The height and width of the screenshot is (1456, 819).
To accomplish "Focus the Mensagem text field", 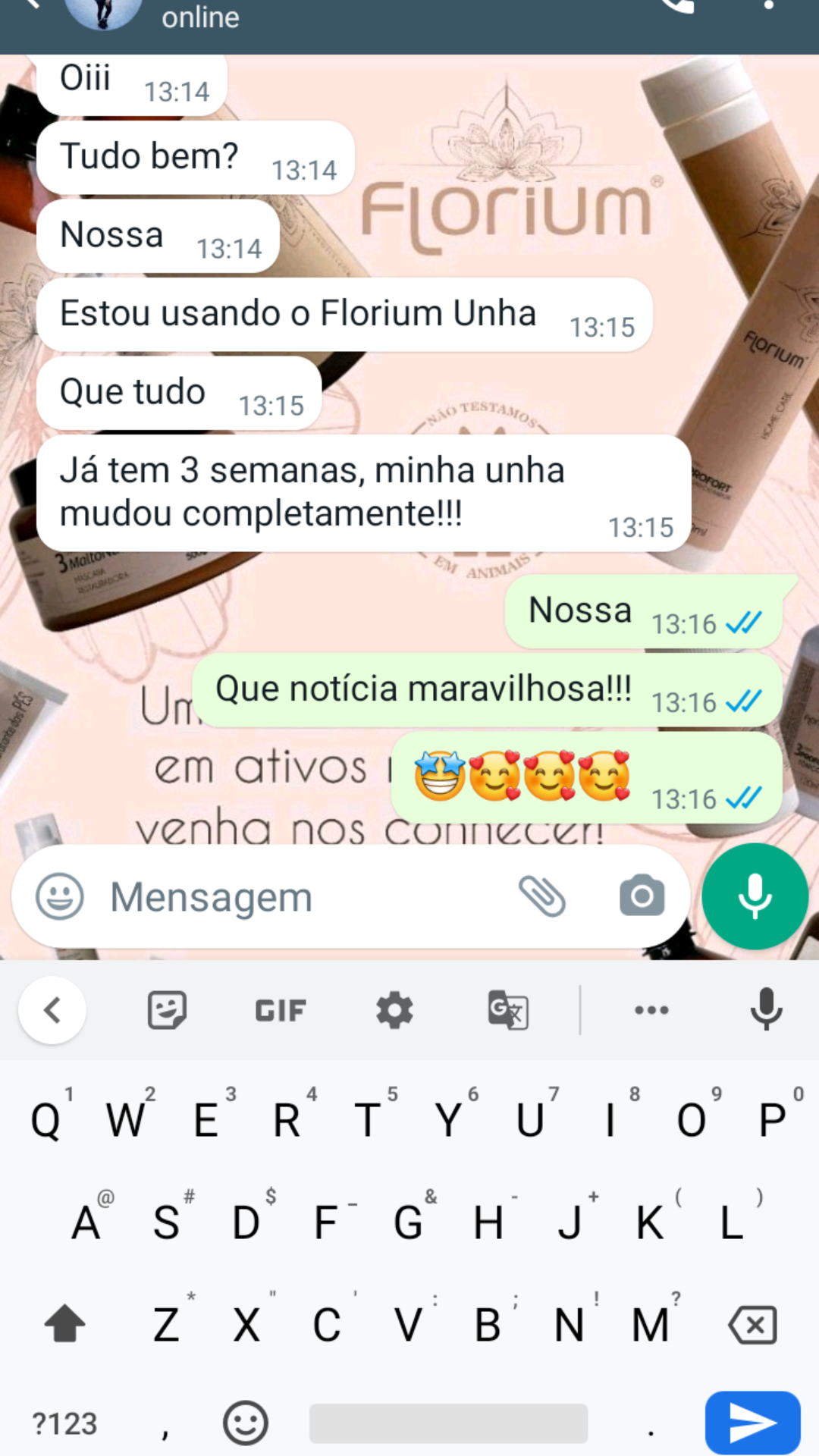I will click(303, 897).
